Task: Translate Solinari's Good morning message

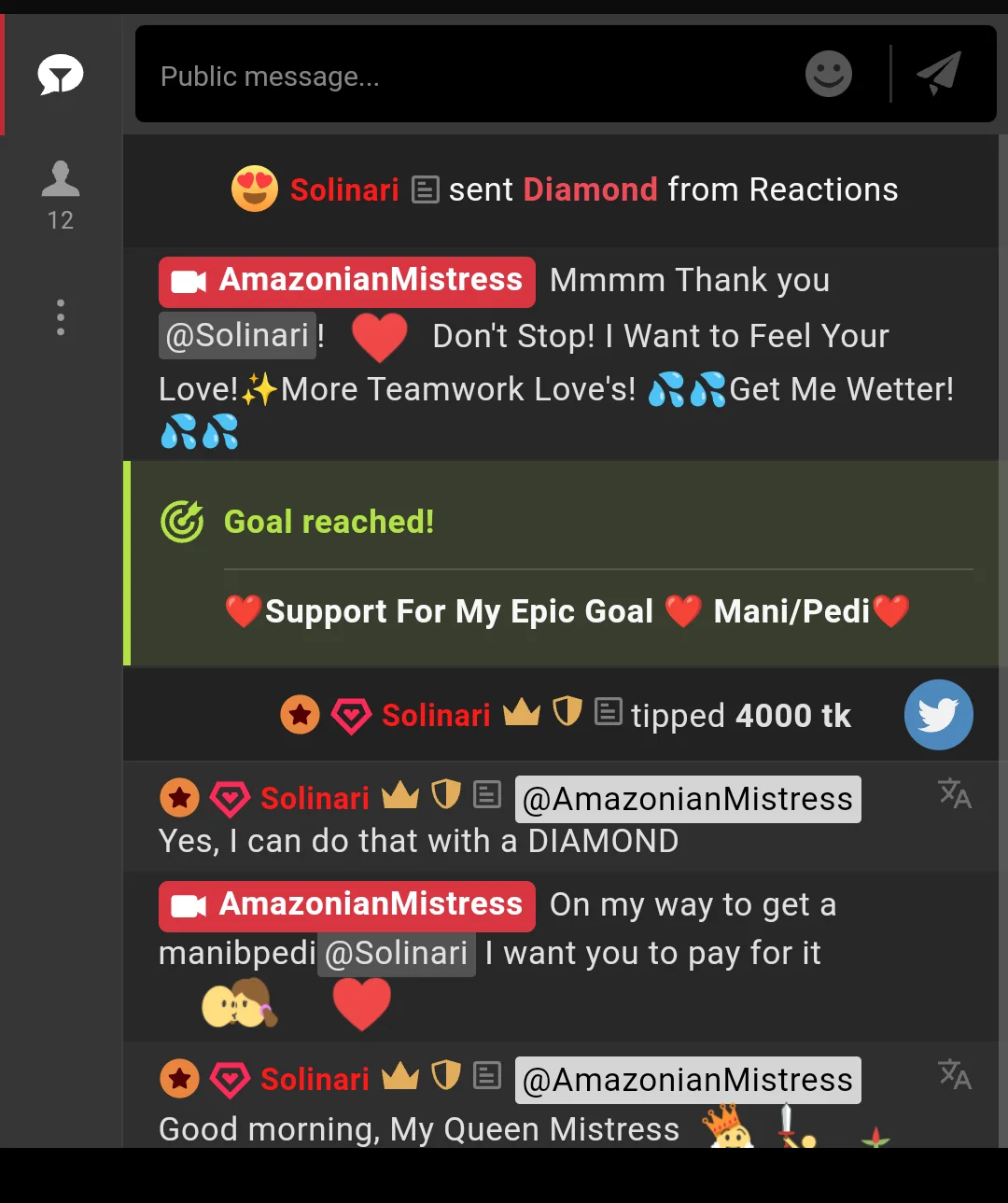Action: pos(955,1074)
